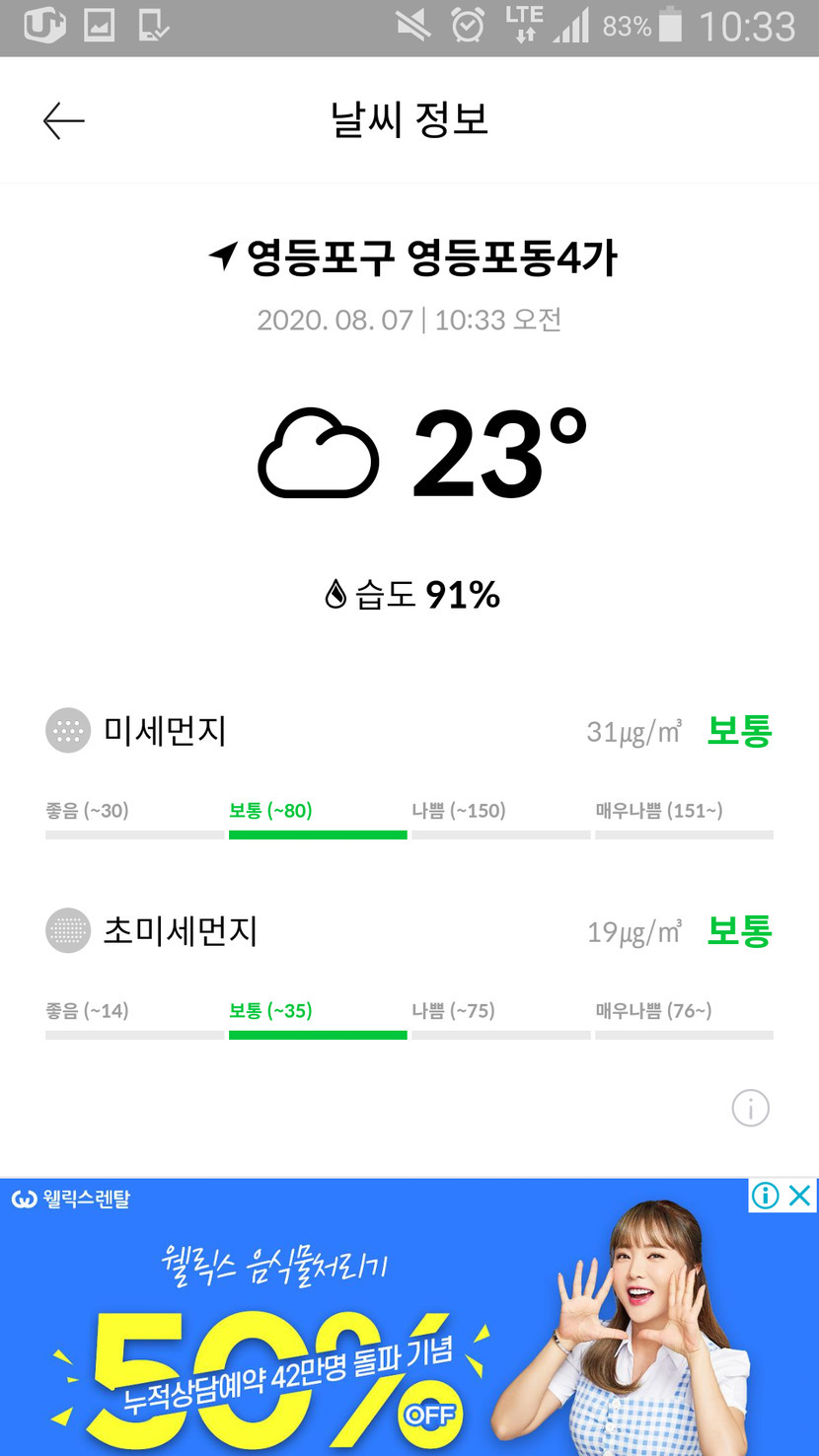Open the ad info icon on banner

pos(766,1197)
